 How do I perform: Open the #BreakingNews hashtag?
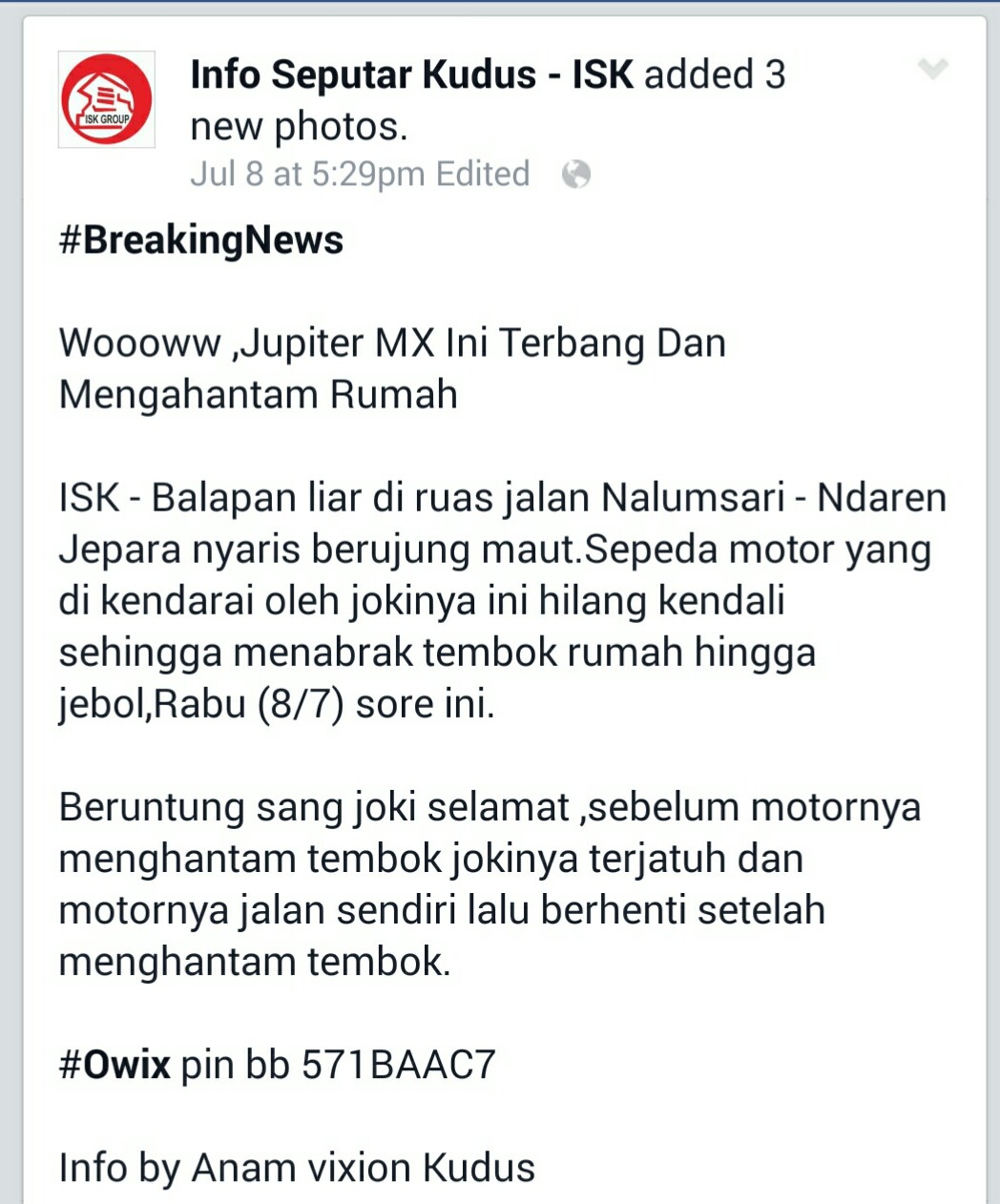pyautogui.click(x=200, y=239)
